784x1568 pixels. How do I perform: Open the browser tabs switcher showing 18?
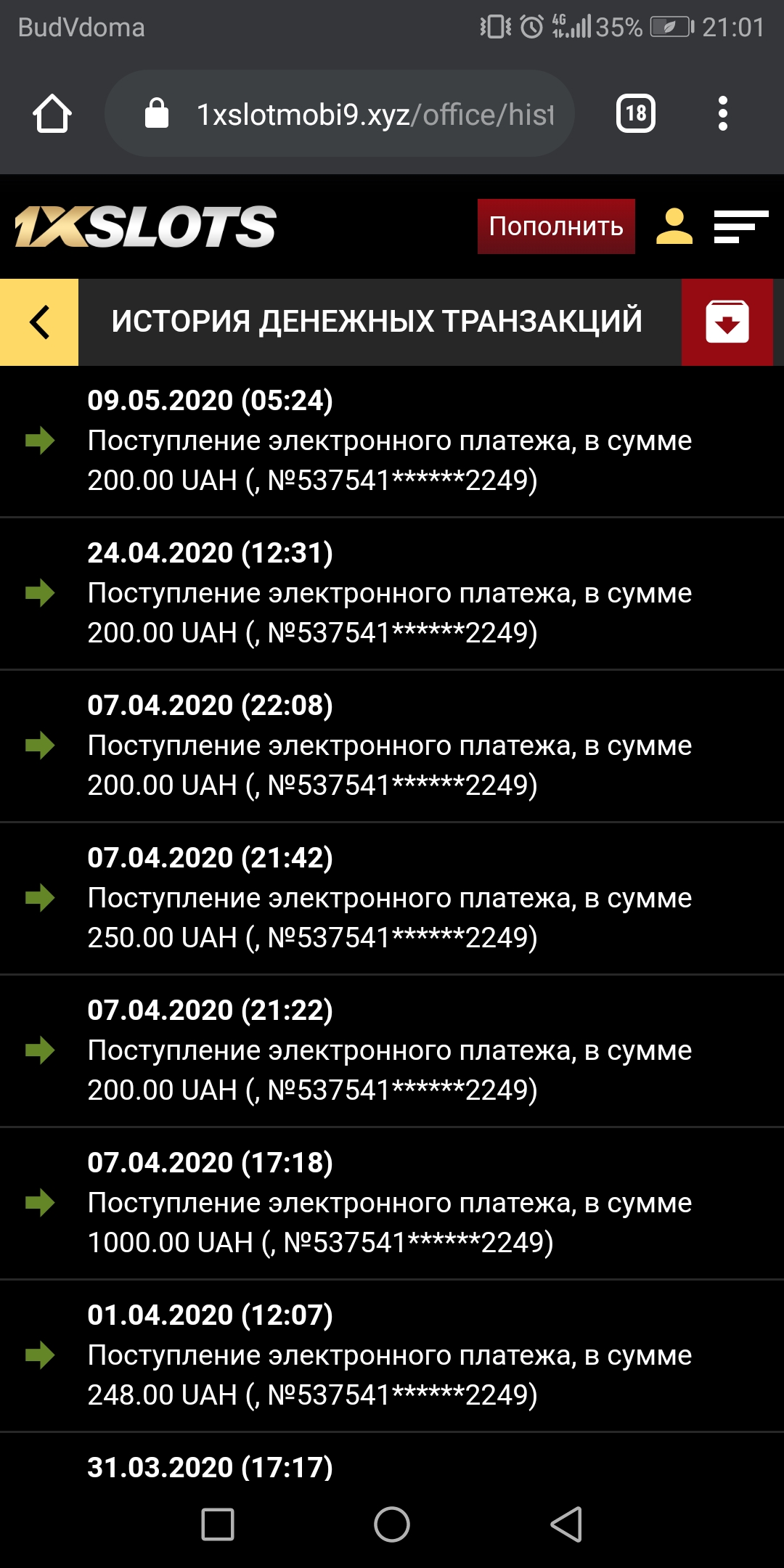pos(634,113)
